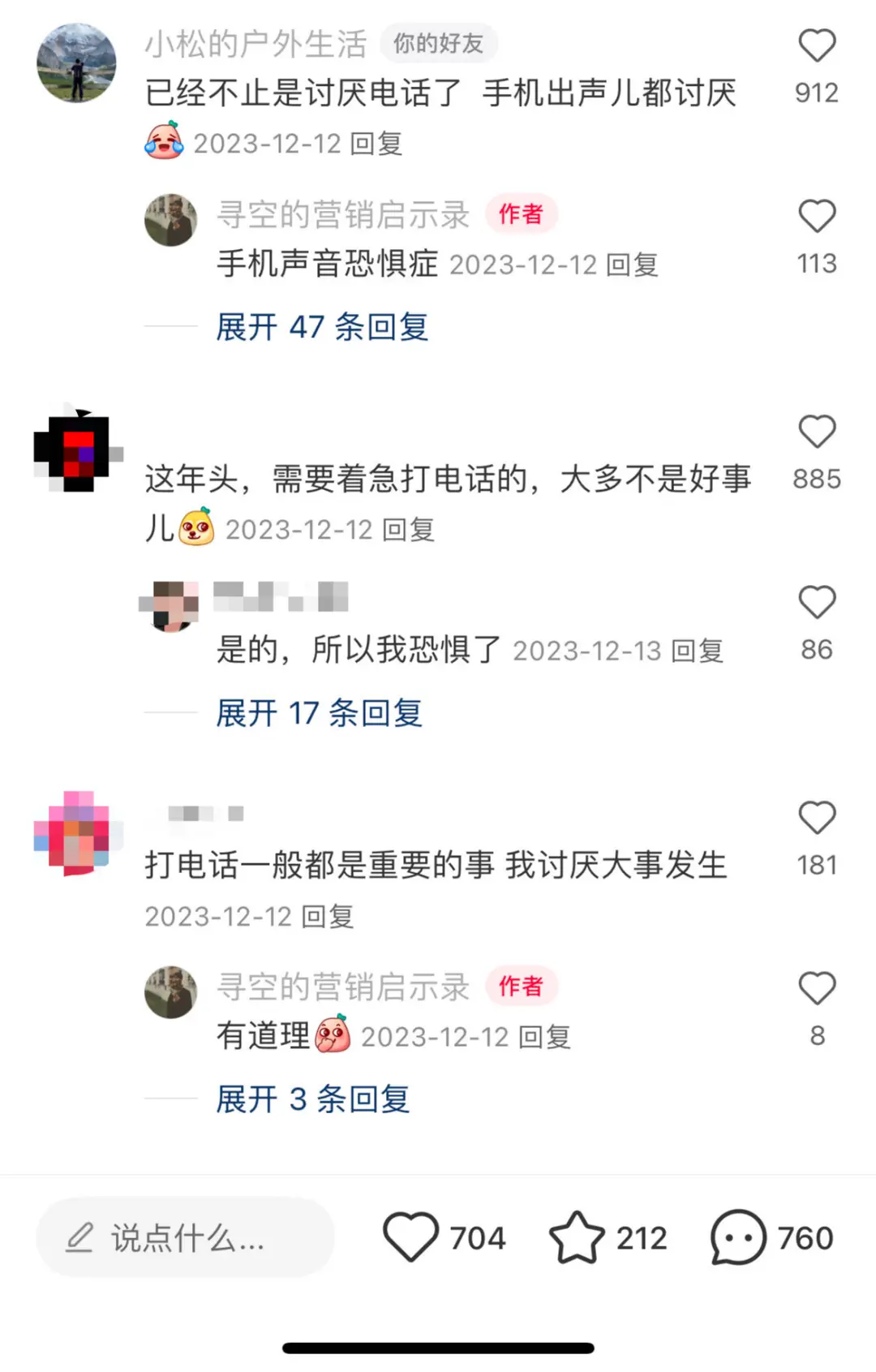The height and width of the screenshot is (1372, 876).
Task: Open 寻空的营销启示录's username above 手机声音恐惧症
Action: pos(342,215)
